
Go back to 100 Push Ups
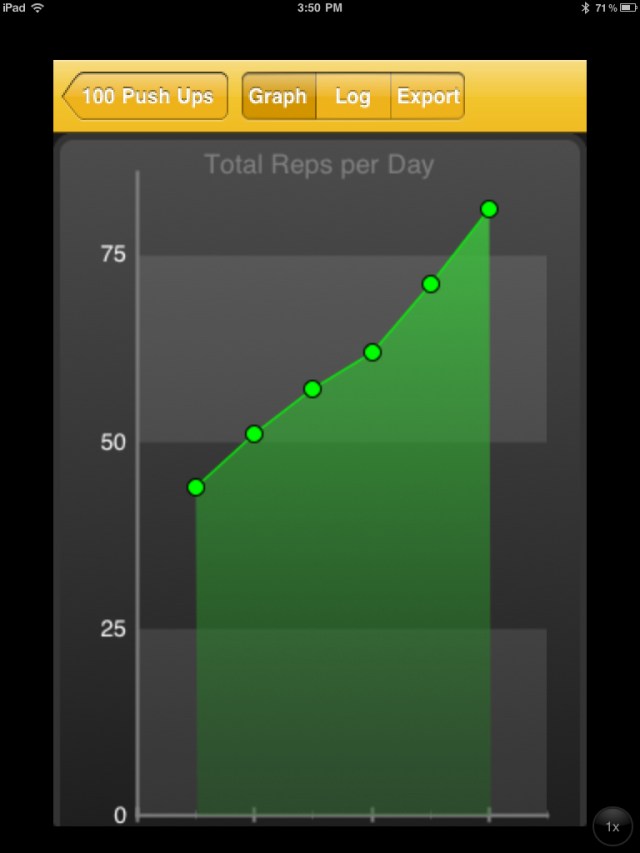[146, 97]
